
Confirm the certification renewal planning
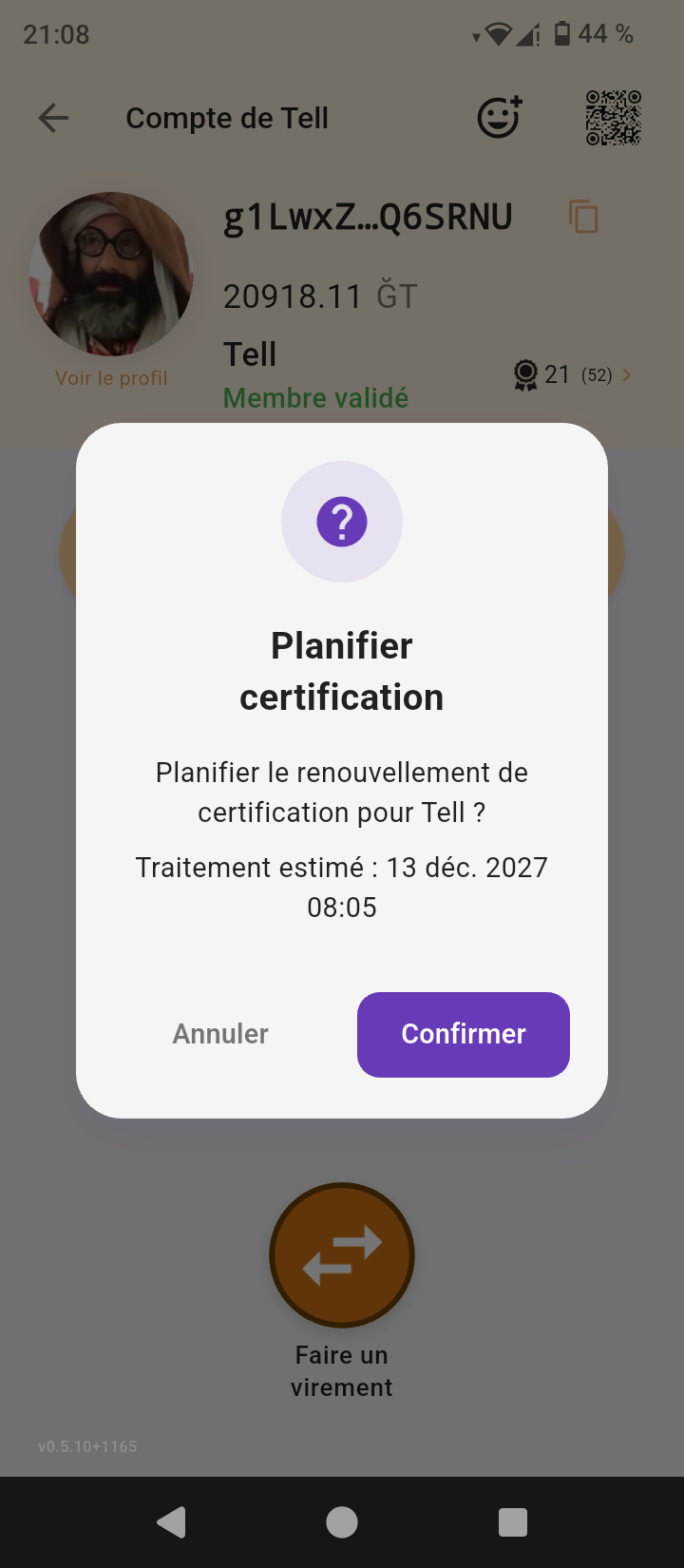coord(463,1034)
